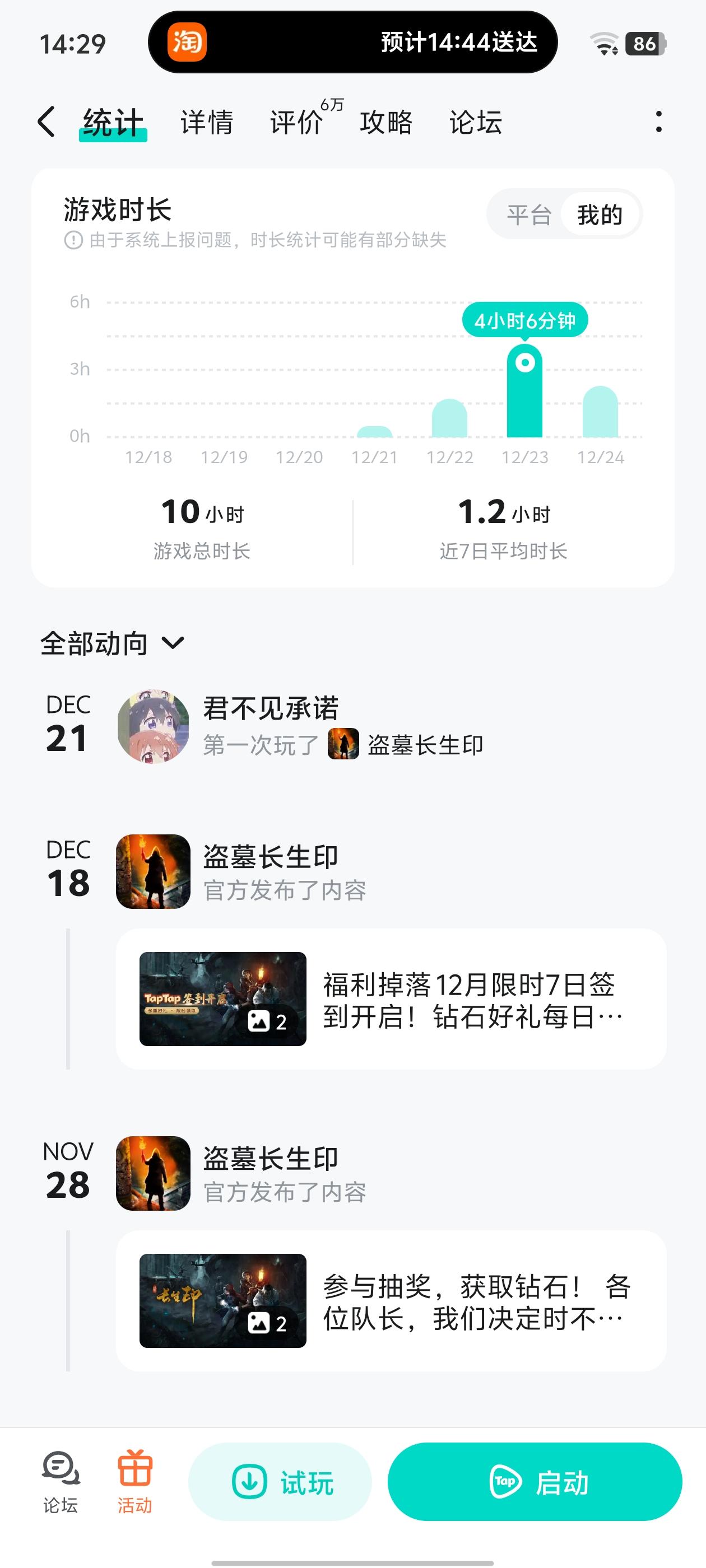Launch the game with 启动
Screen dimensions: 706x1568
534,1482
